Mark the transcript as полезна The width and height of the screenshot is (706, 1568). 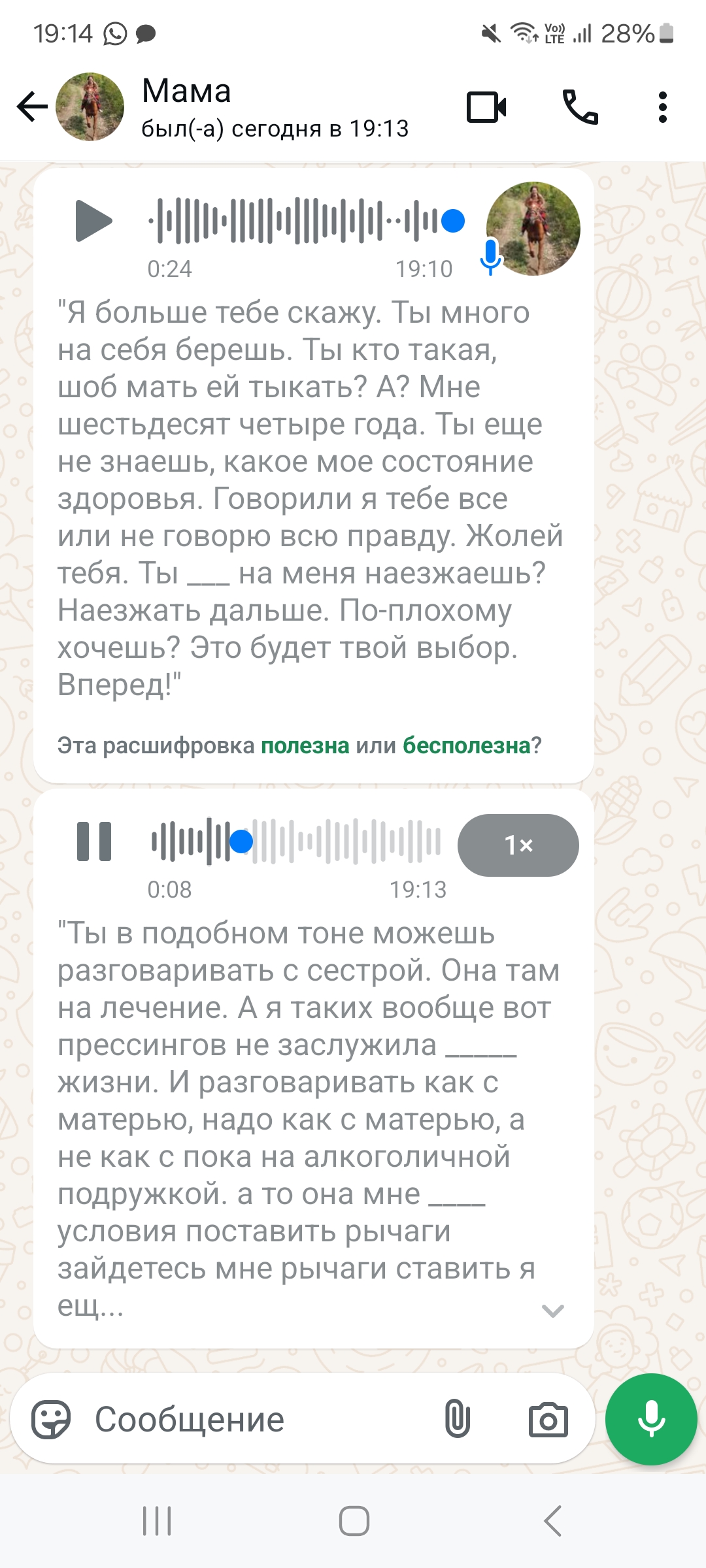point(305,745)
